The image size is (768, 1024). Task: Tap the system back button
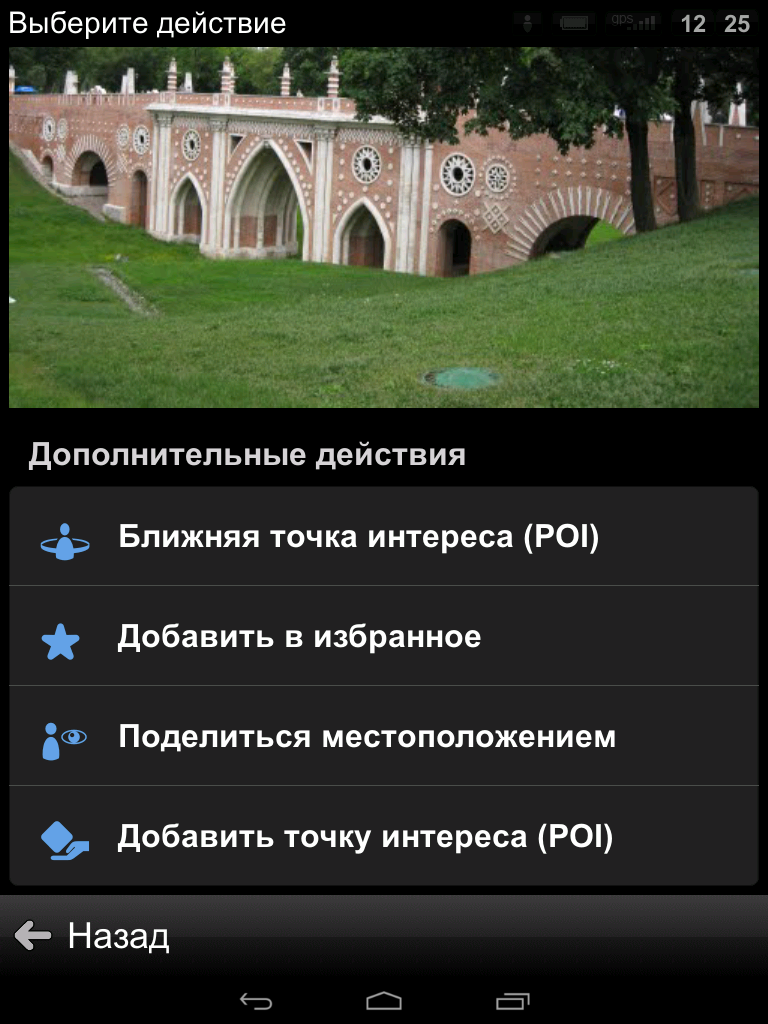click(256, 1000)
